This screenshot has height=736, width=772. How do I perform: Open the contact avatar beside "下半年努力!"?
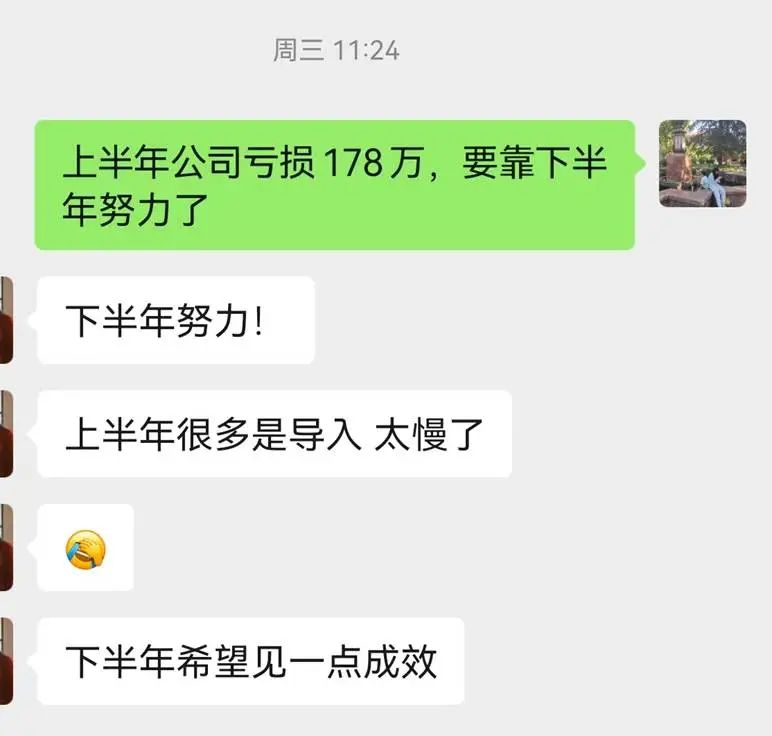[5, 320]
